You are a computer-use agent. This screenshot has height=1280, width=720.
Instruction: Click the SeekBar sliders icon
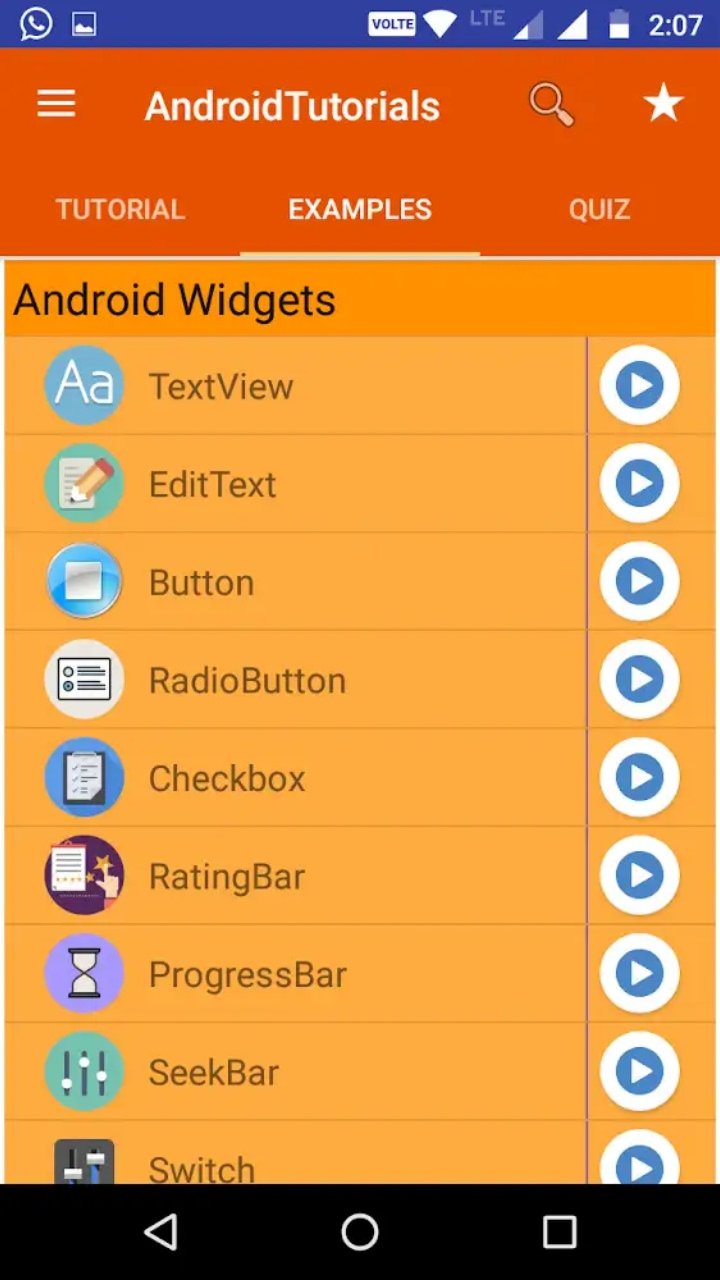(x=84, y=1071)
